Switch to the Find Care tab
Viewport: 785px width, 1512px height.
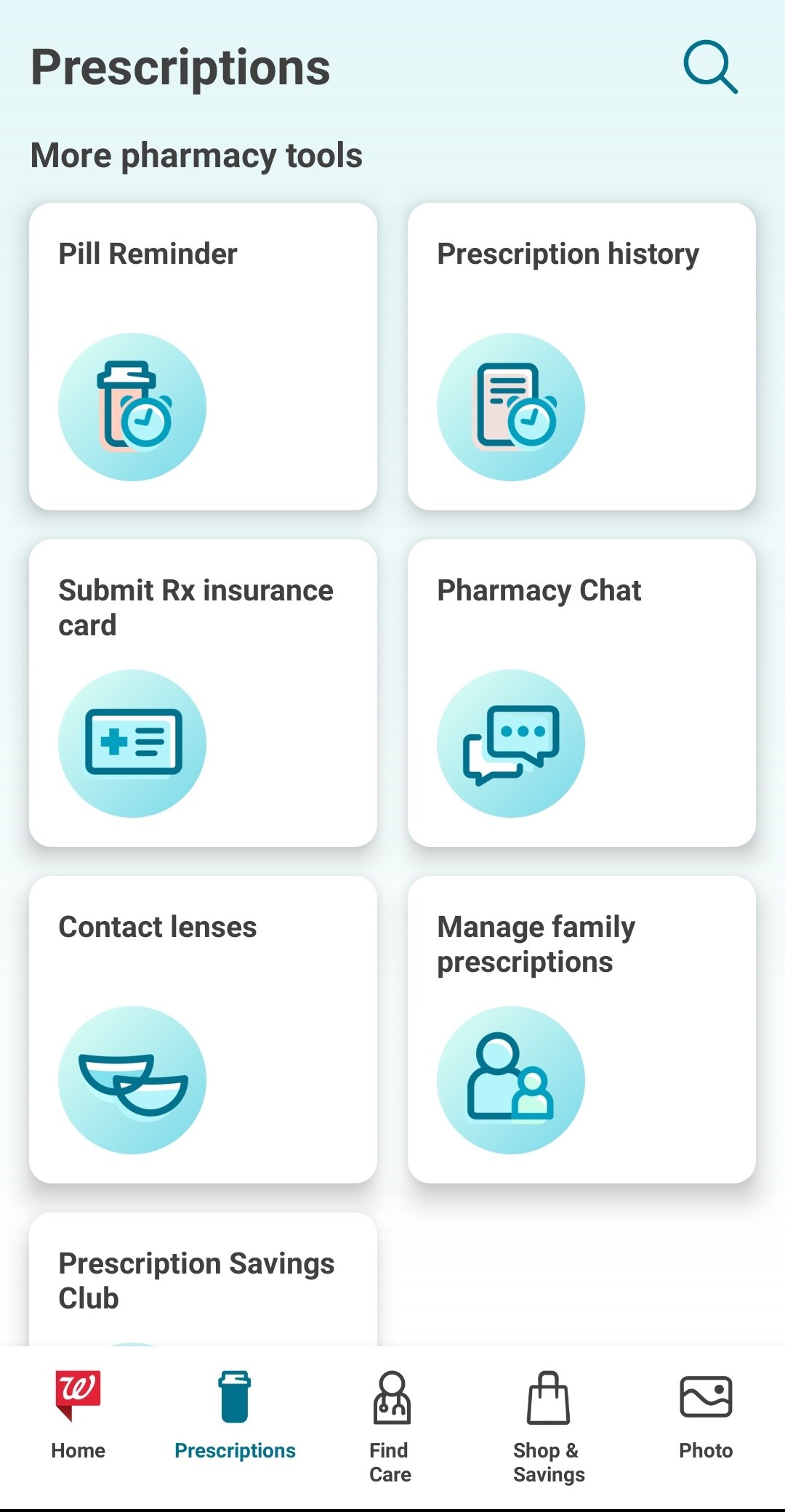pos(391,1426)
